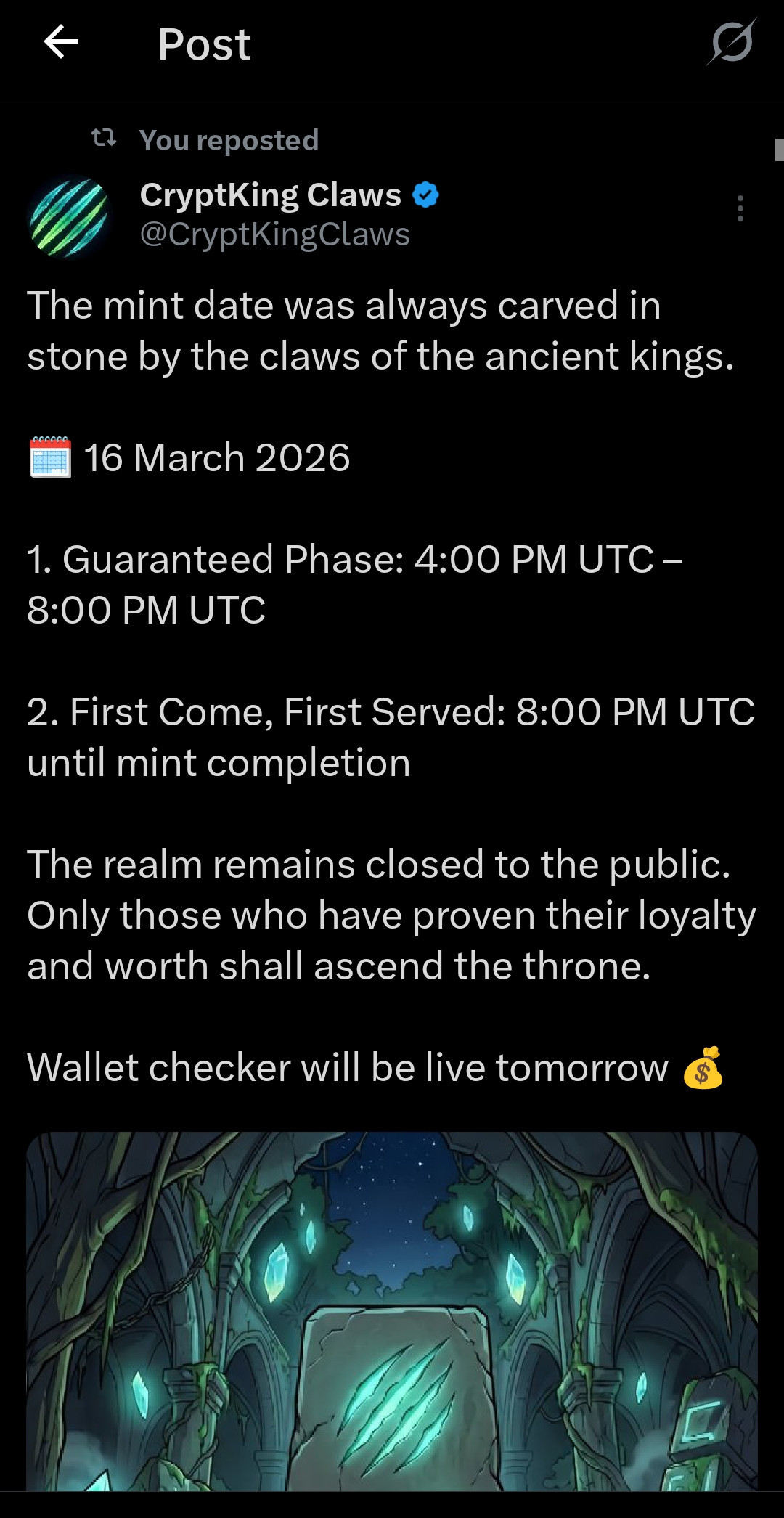Open the Grok icon in app bar

tap(732, 42)
